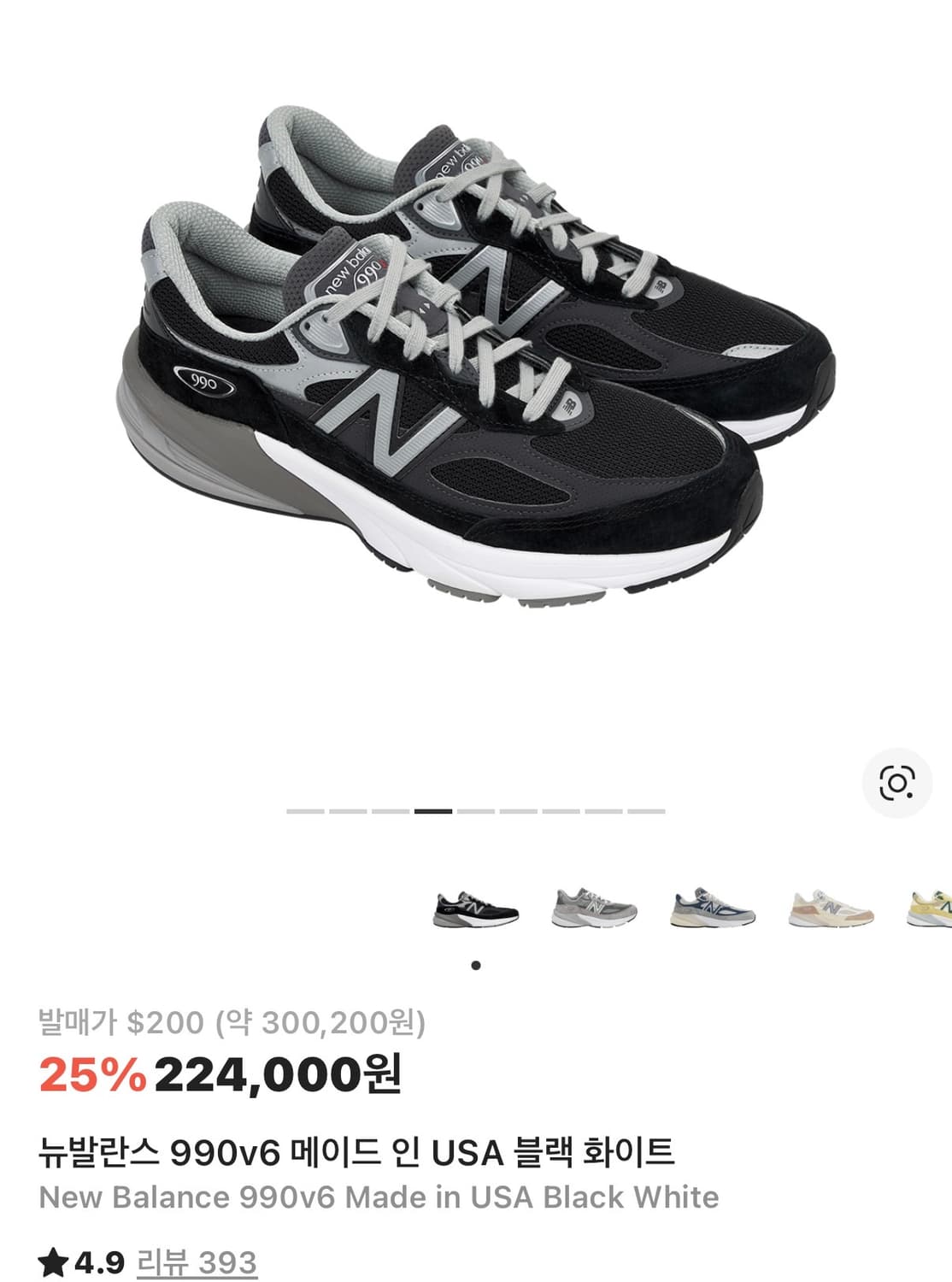This screenshot has height=1282, width=952.
Task: Jump to the first product photo indicator dash
Action: point(305,807)
